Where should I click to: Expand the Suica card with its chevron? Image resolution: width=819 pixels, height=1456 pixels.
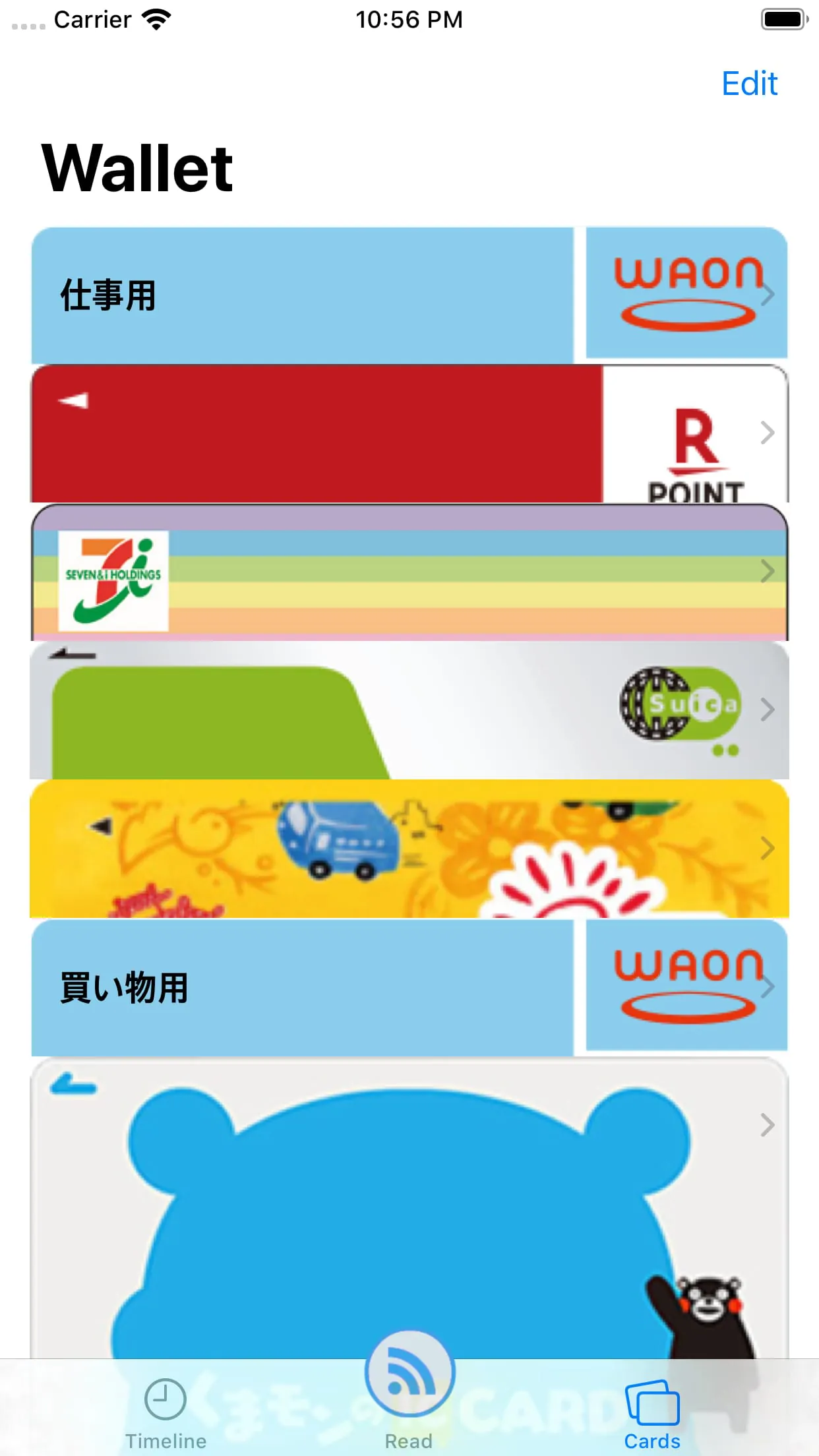click(767, 710)
